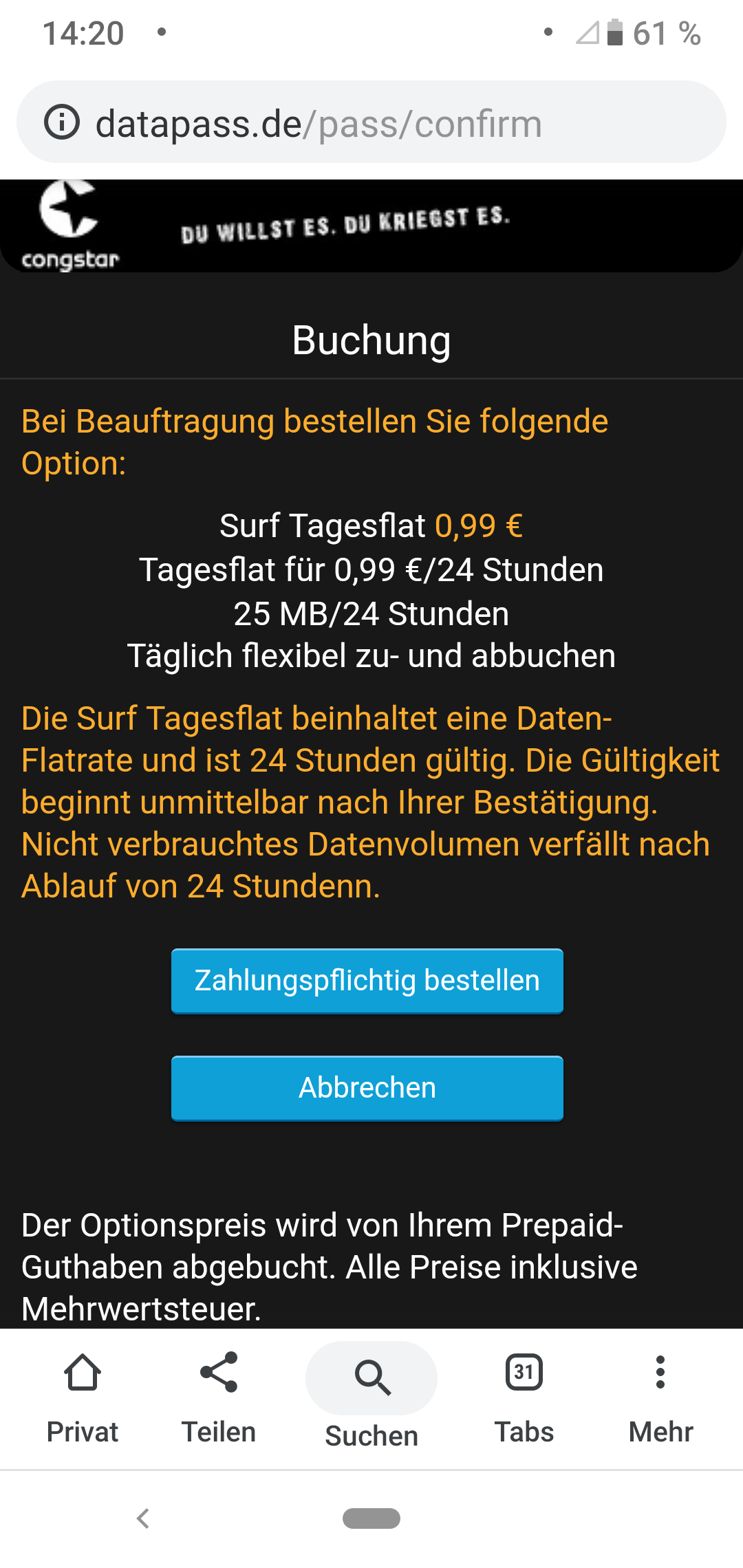Go to the Privat home button
743x1568 pixels.
click(x=83, y=1397)
